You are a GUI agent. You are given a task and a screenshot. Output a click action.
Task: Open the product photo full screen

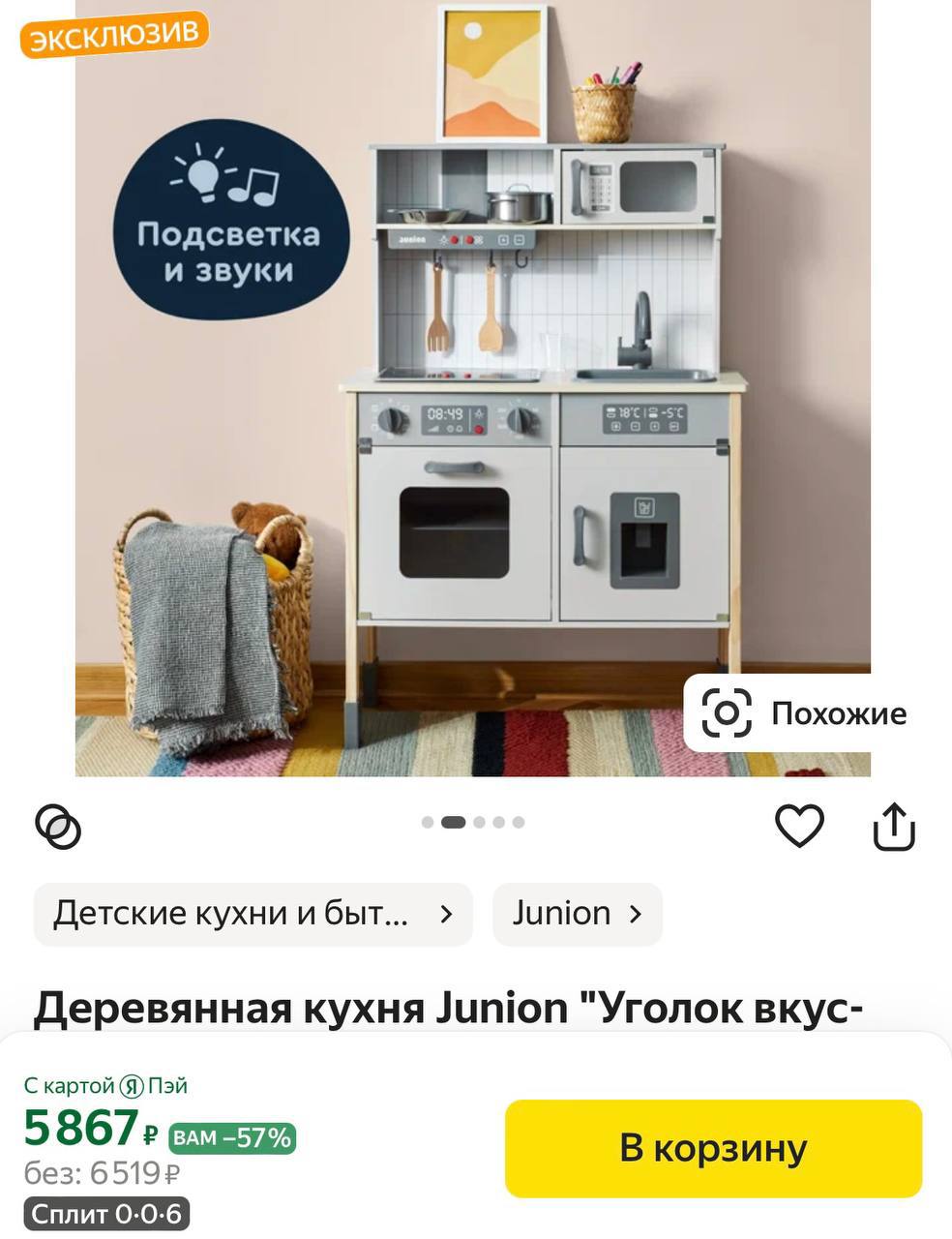[x=472, y=387]
